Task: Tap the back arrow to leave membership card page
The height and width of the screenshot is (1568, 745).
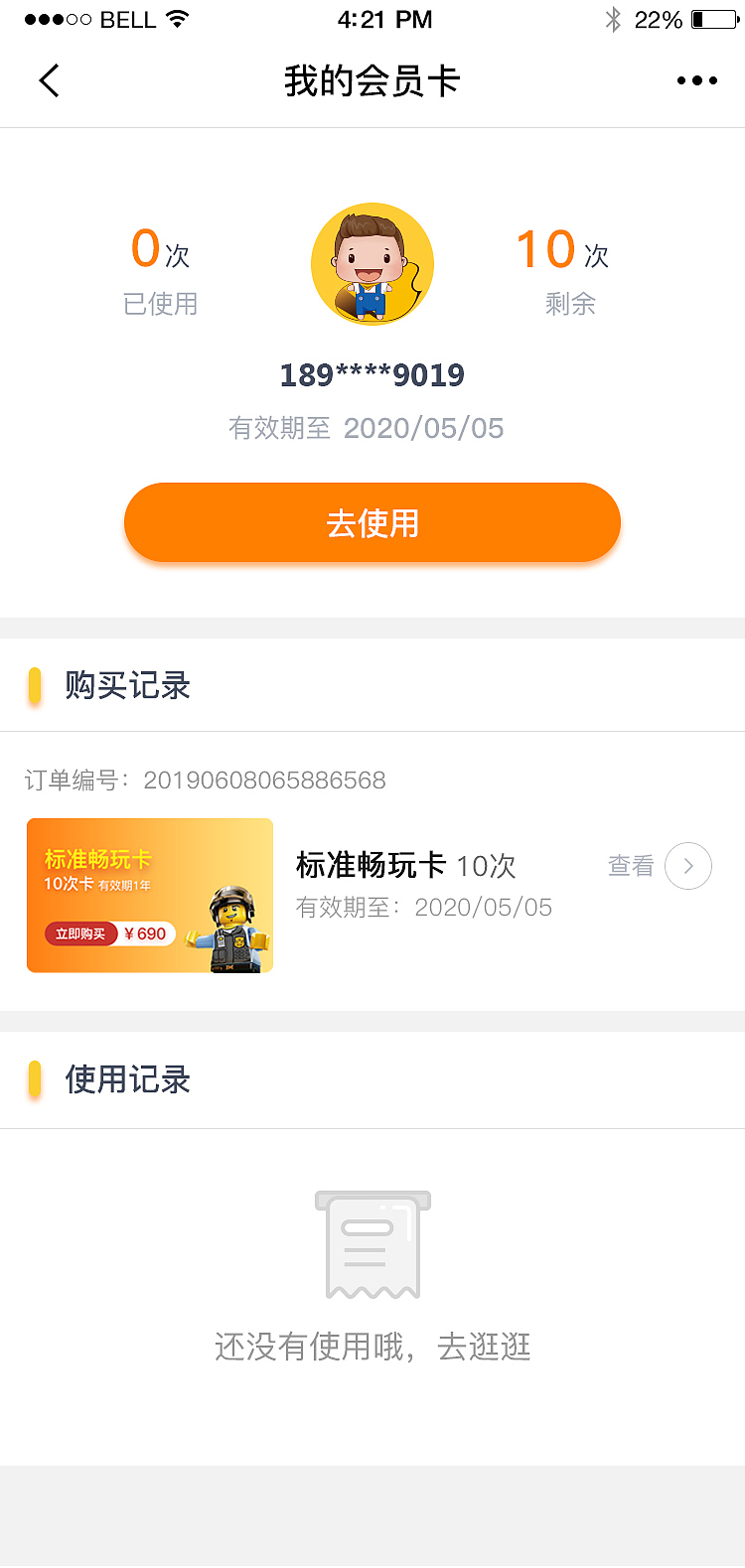Action: tap(48, 80)
